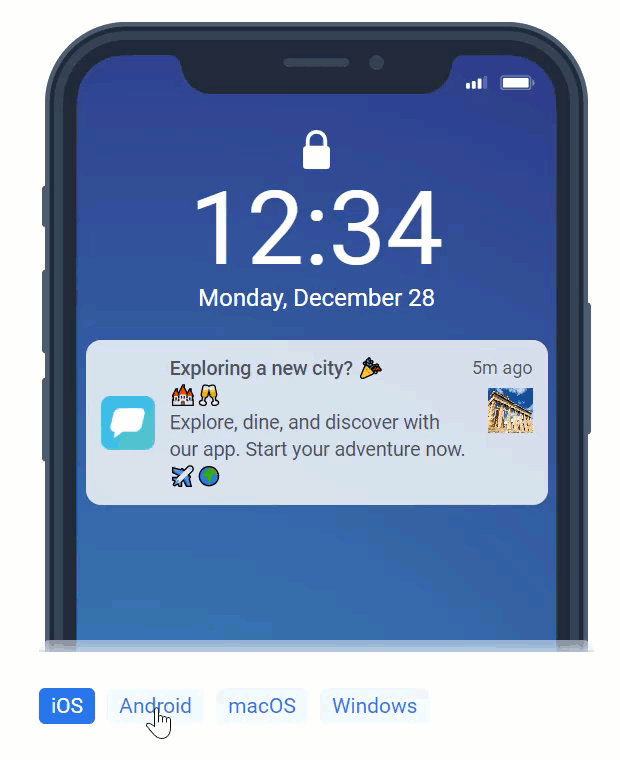Switch to the Android preview tab
This screenshot has height=760, width=620.
pyautogui.click(x=155, y=706)
